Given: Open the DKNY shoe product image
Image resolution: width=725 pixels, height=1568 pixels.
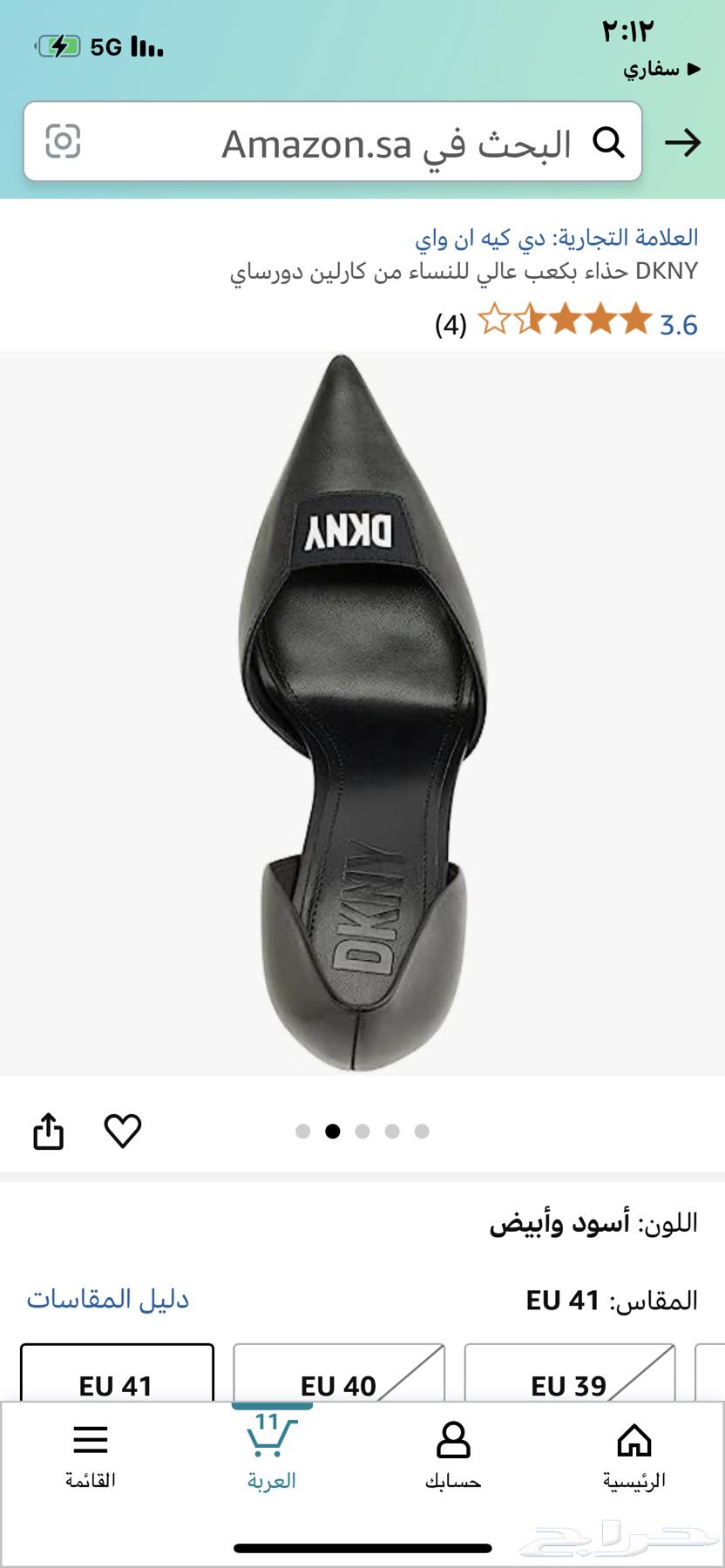Looking at the screenshot, I should coord(362,713).
